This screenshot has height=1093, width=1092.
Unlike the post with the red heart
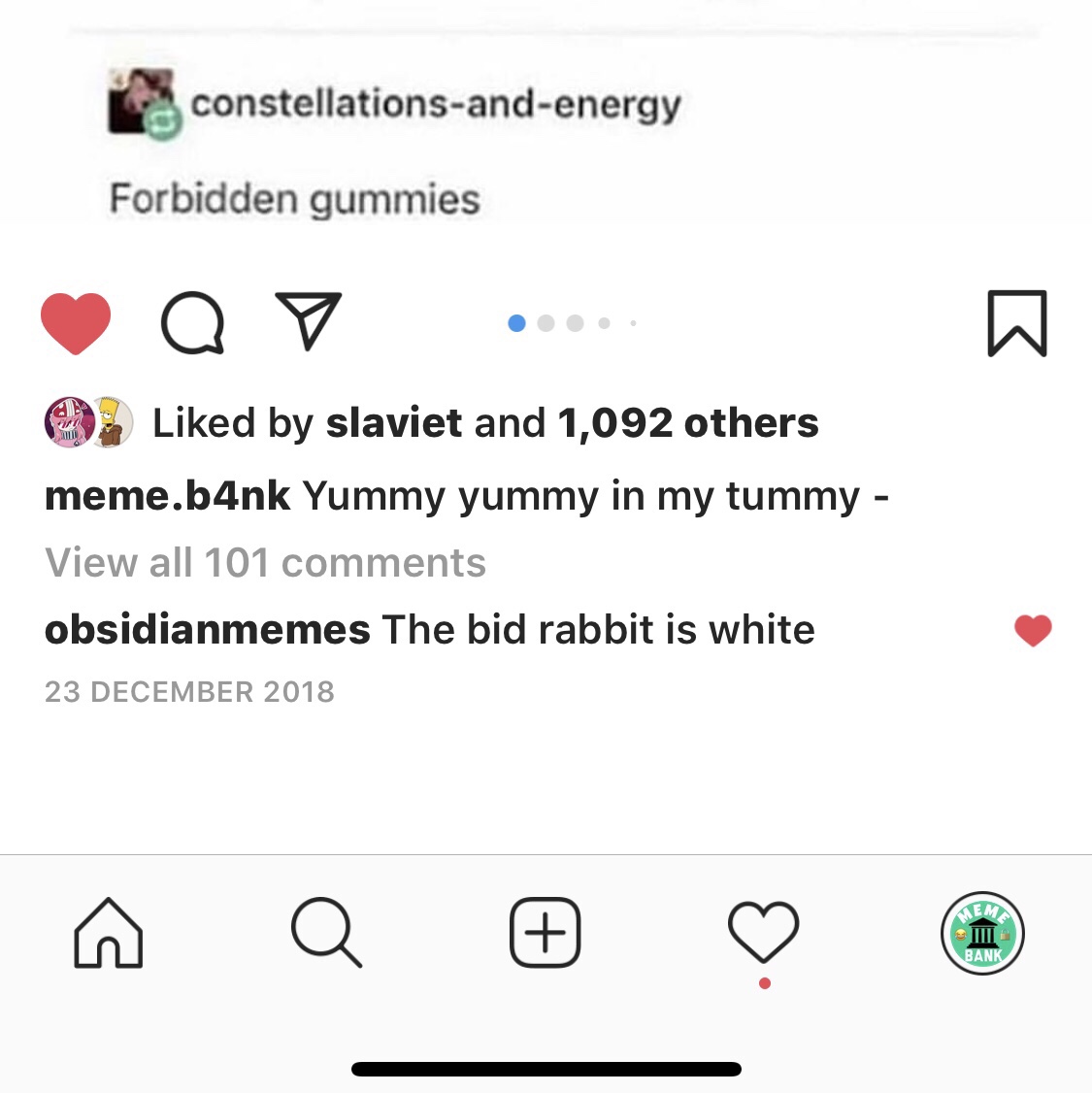[x=76, y=322]
